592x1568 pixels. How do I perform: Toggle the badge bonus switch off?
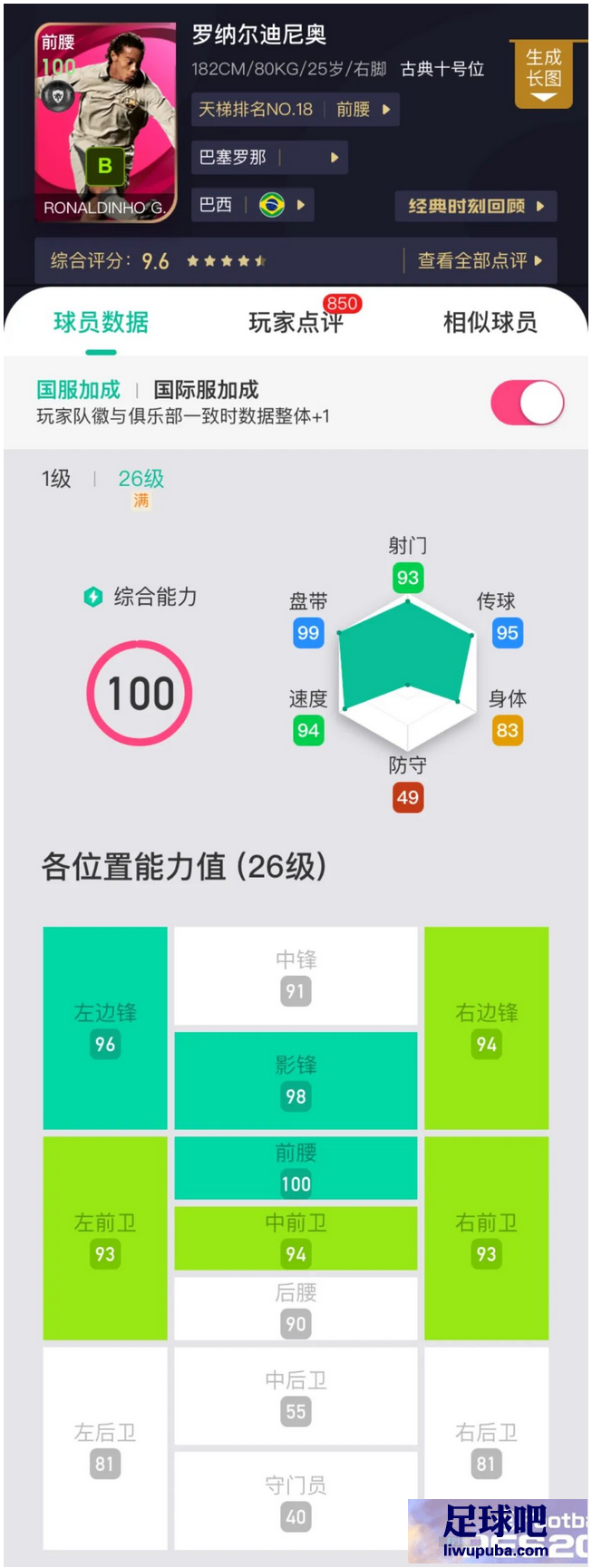coord(527,403)
